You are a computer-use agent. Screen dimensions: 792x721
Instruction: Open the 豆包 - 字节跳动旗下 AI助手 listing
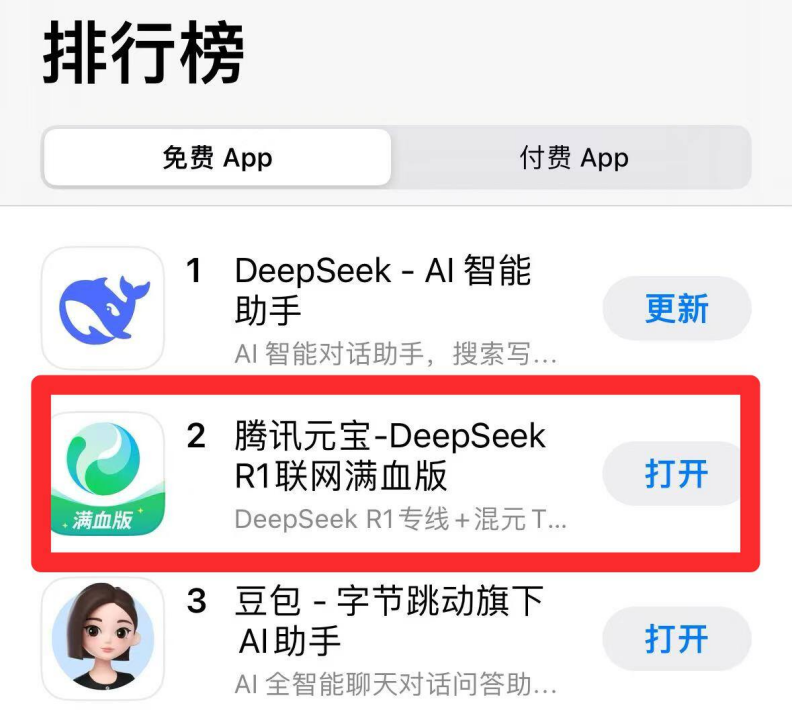coord(390,620)
